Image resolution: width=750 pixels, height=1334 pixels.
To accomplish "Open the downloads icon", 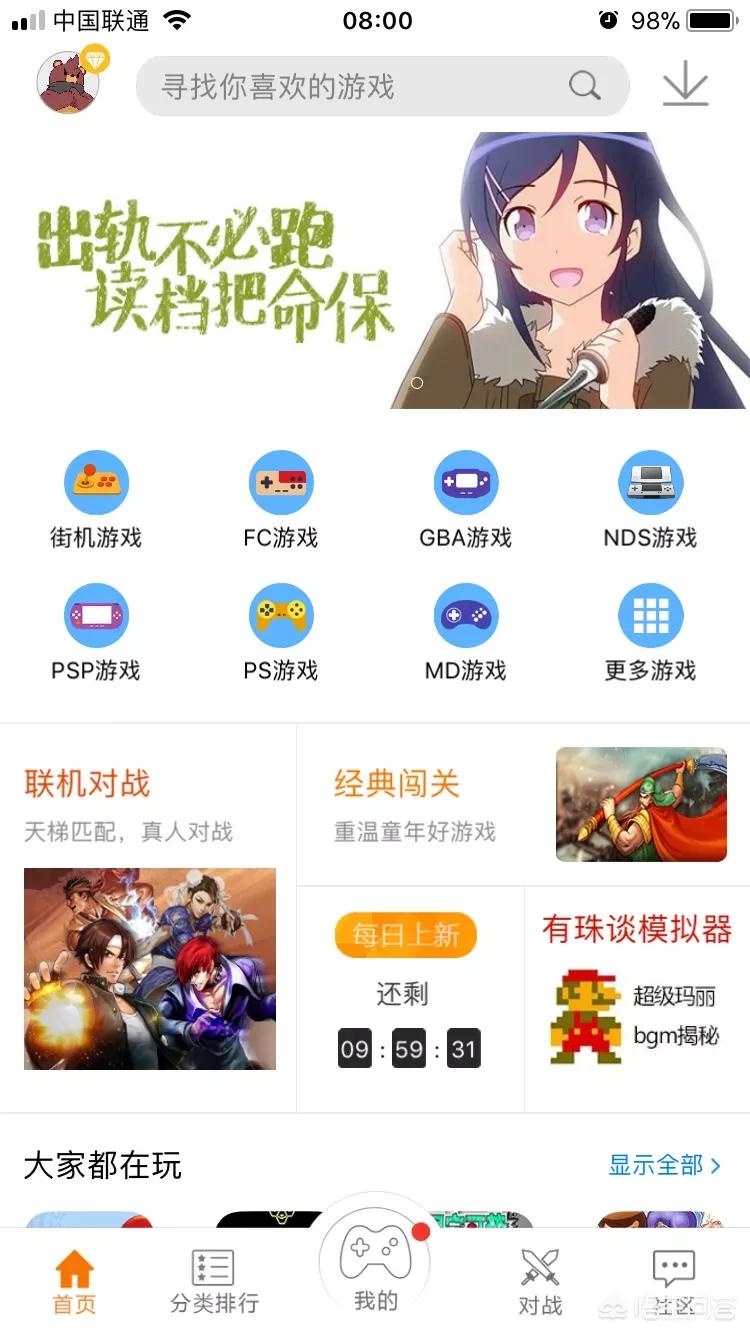I will (685, 86).
